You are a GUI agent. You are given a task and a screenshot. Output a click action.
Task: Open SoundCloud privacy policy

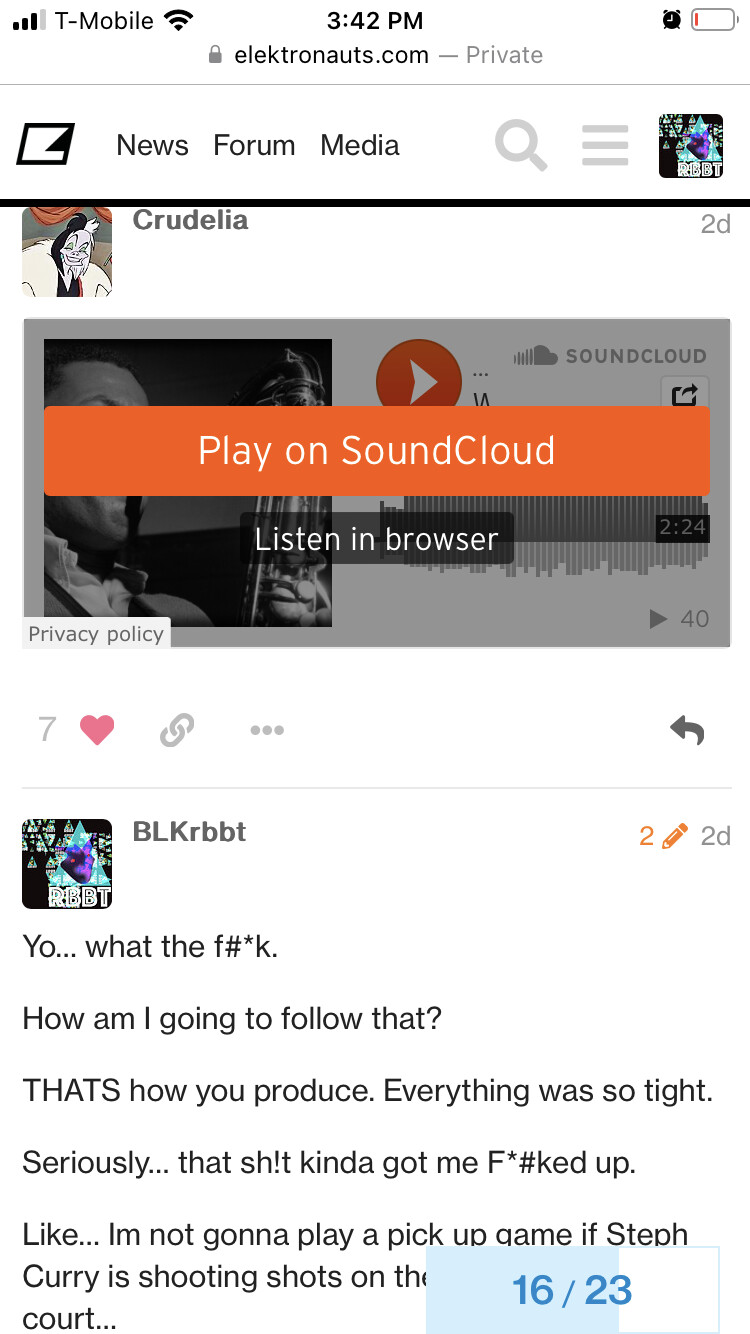point(96,634)
